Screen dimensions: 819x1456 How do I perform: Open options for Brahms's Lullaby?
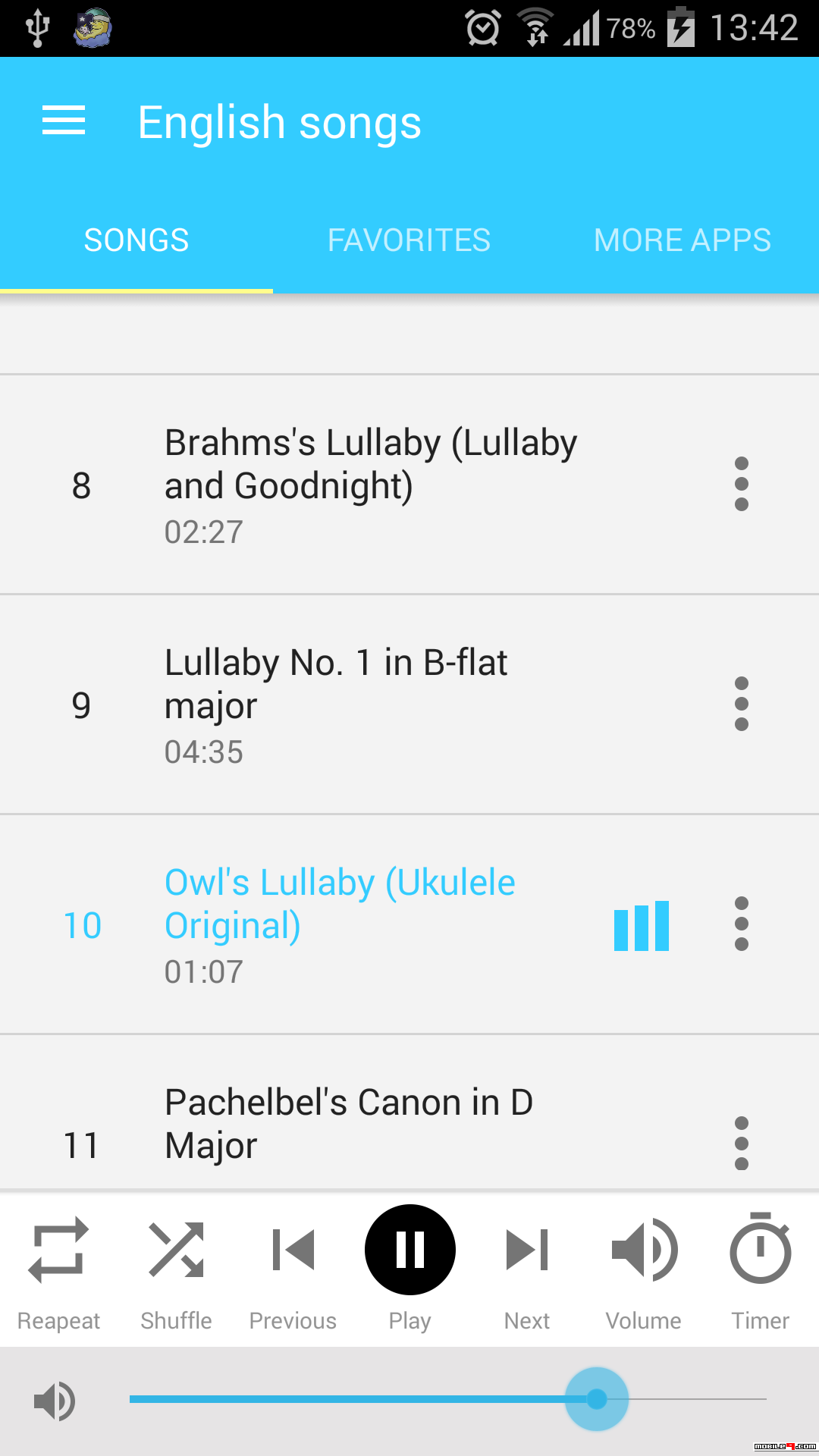coord(742,484)
